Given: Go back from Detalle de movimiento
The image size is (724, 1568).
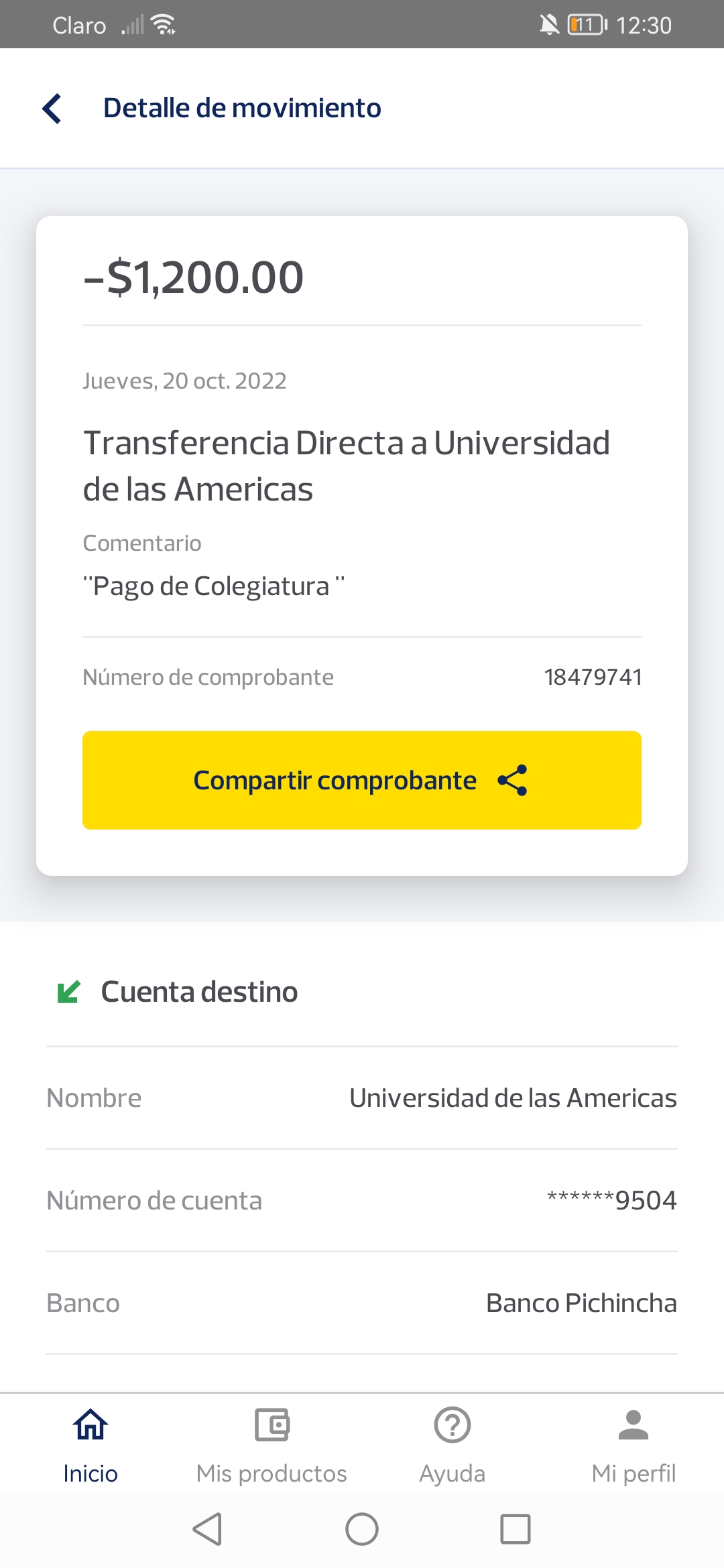Looking at the screenshot, I should point(52,109).
